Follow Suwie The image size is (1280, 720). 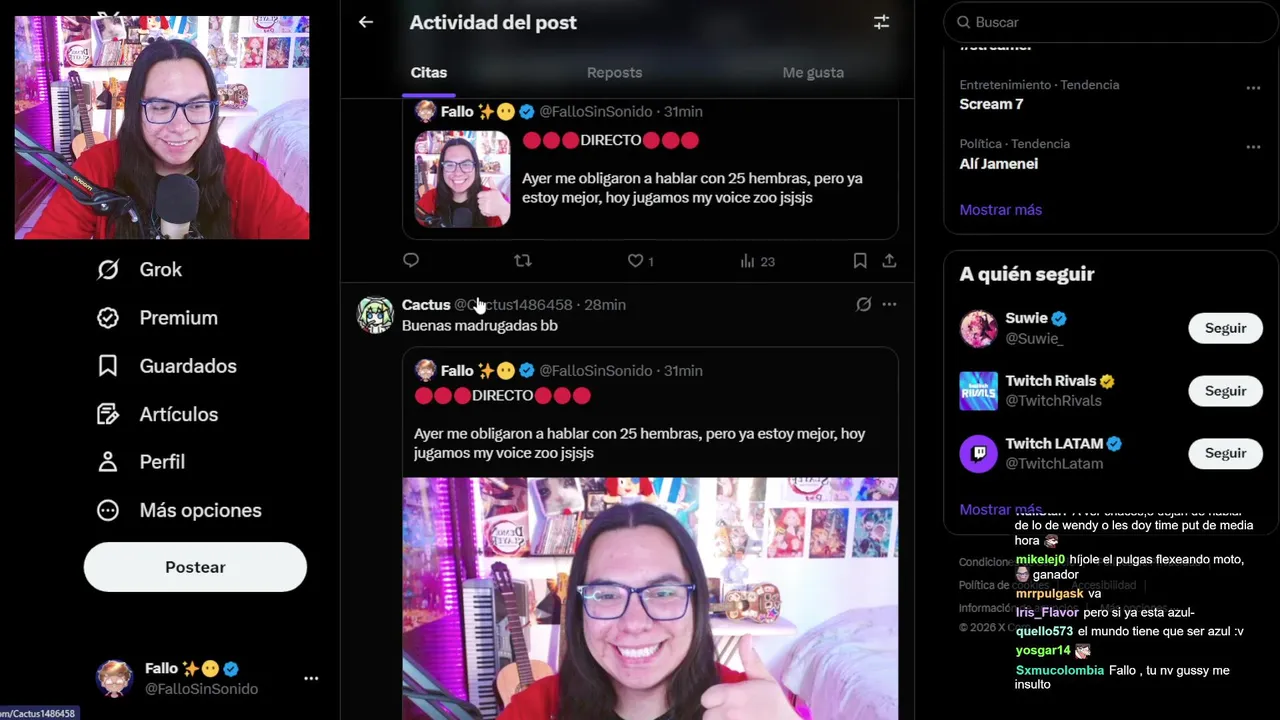[x=1224, y=328]
